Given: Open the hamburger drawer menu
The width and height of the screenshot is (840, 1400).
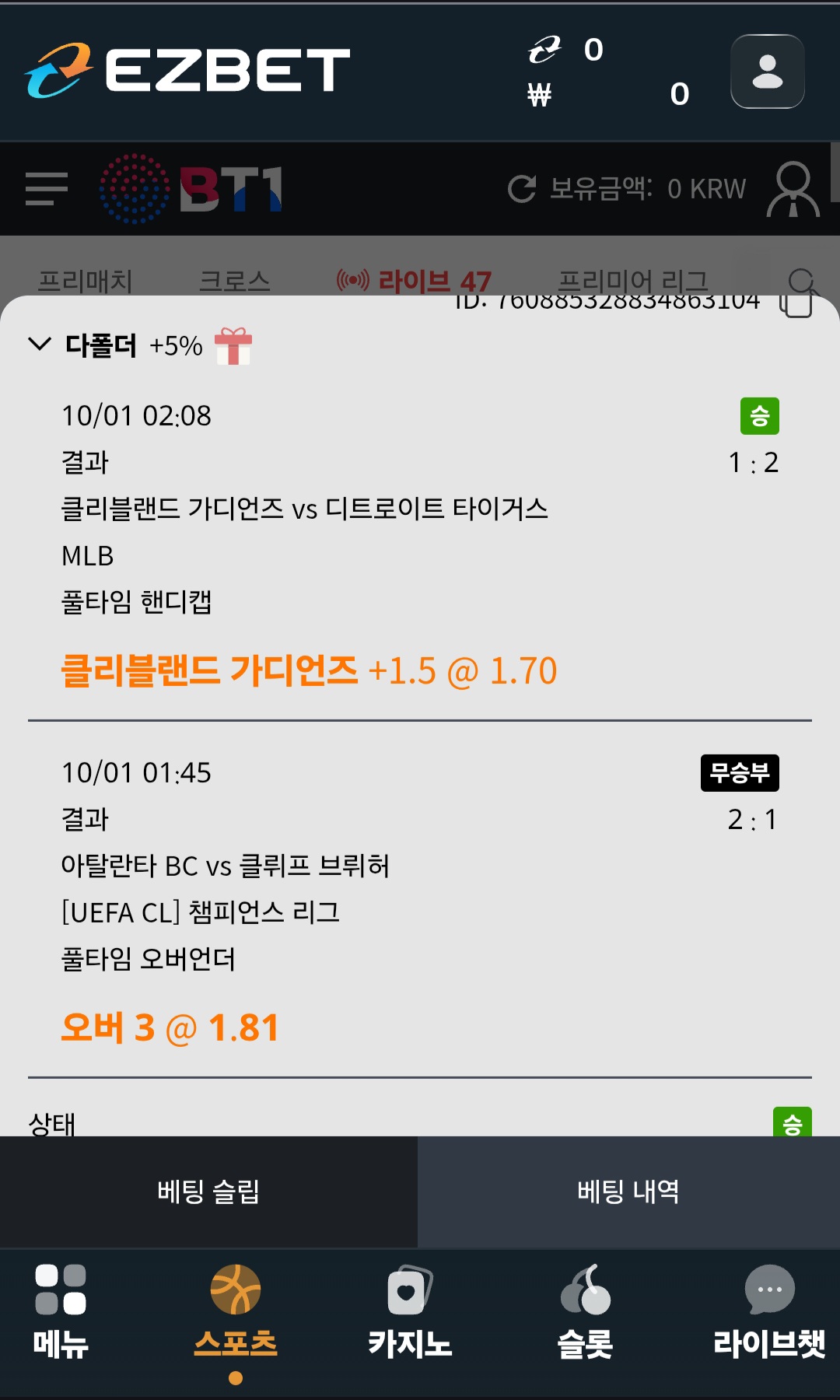Looking at the screenshot, I should [47, 189].
